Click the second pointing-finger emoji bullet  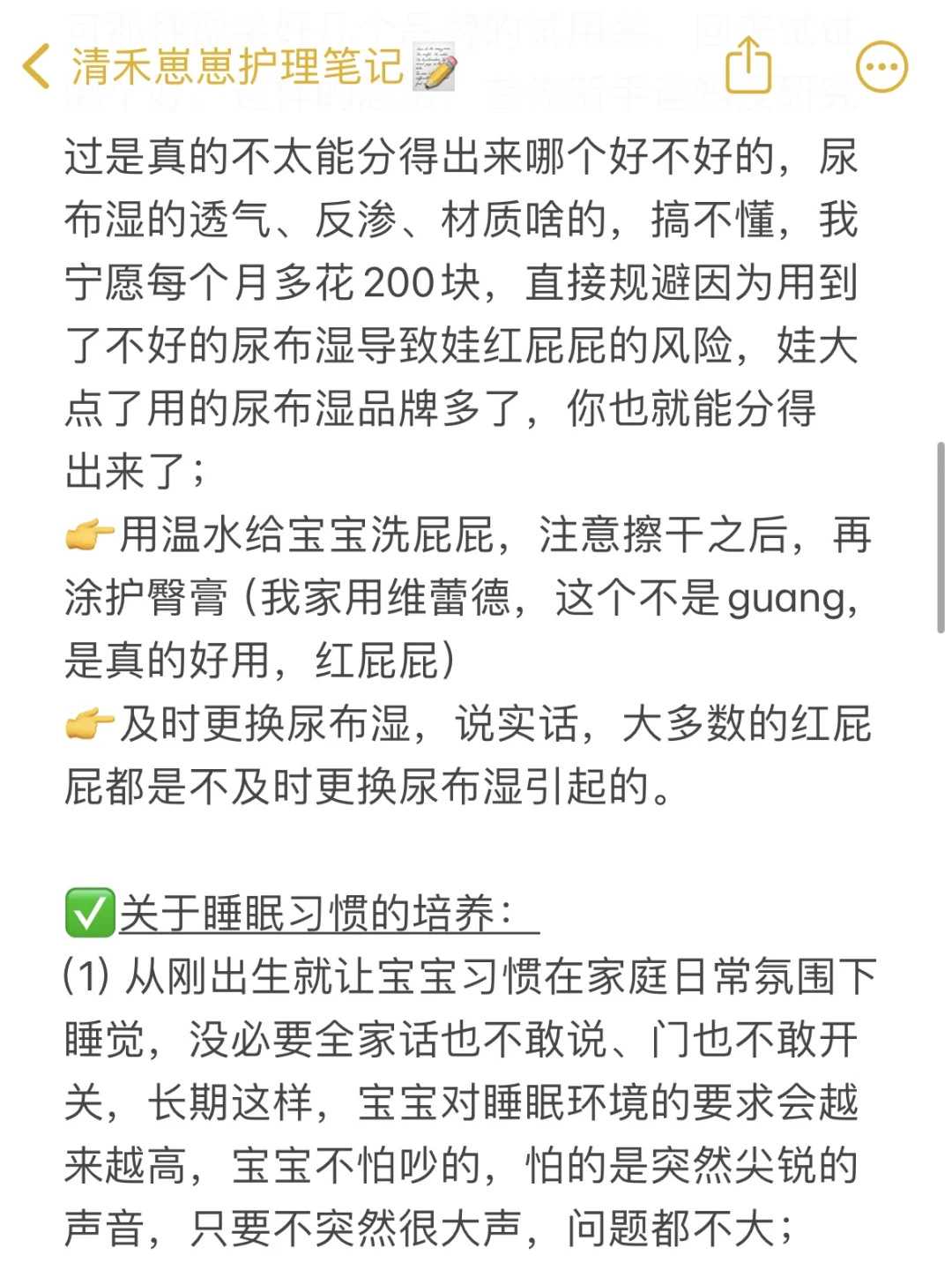coord(90,725)
